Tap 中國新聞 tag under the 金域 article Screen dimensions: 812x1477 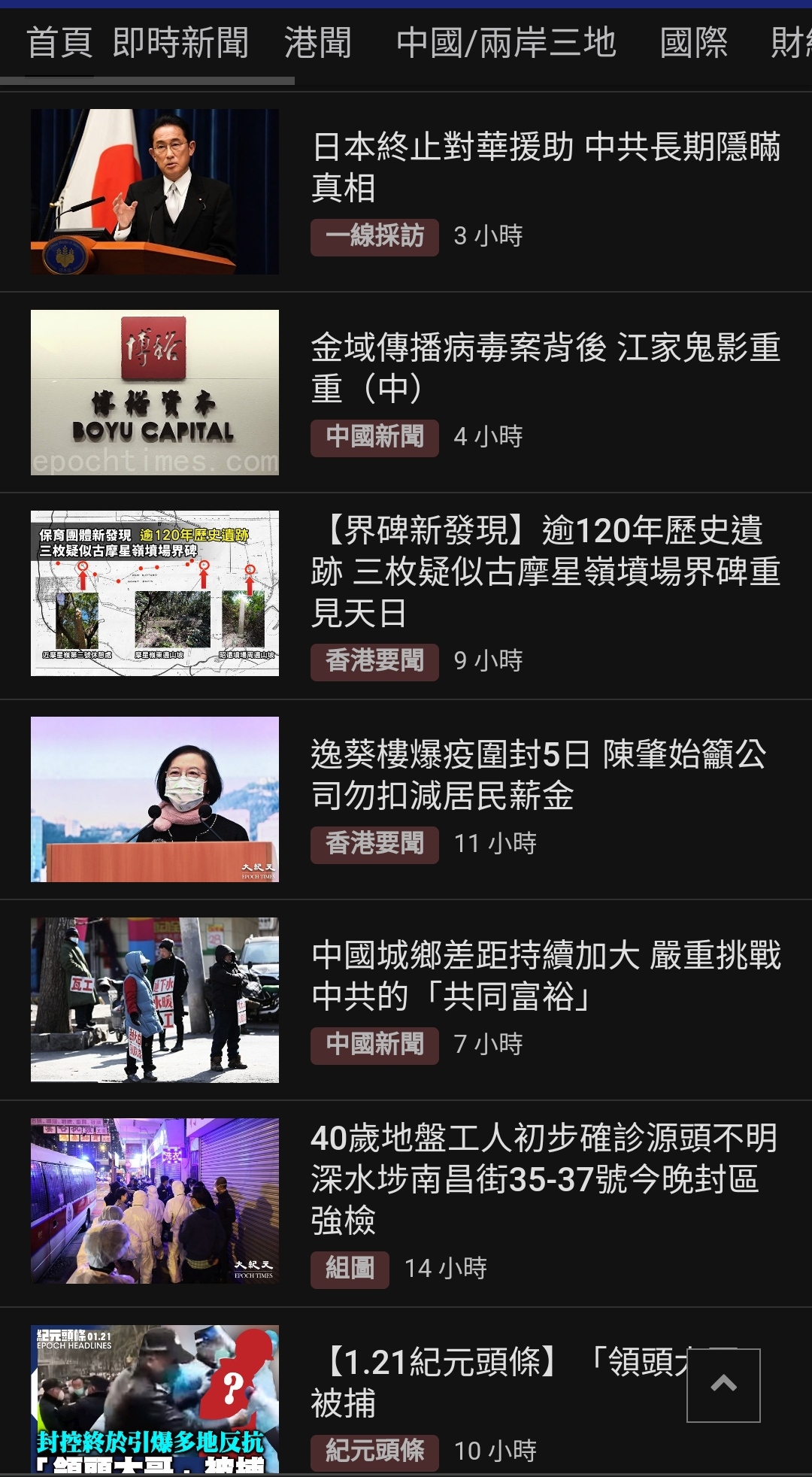click(374, 438)
